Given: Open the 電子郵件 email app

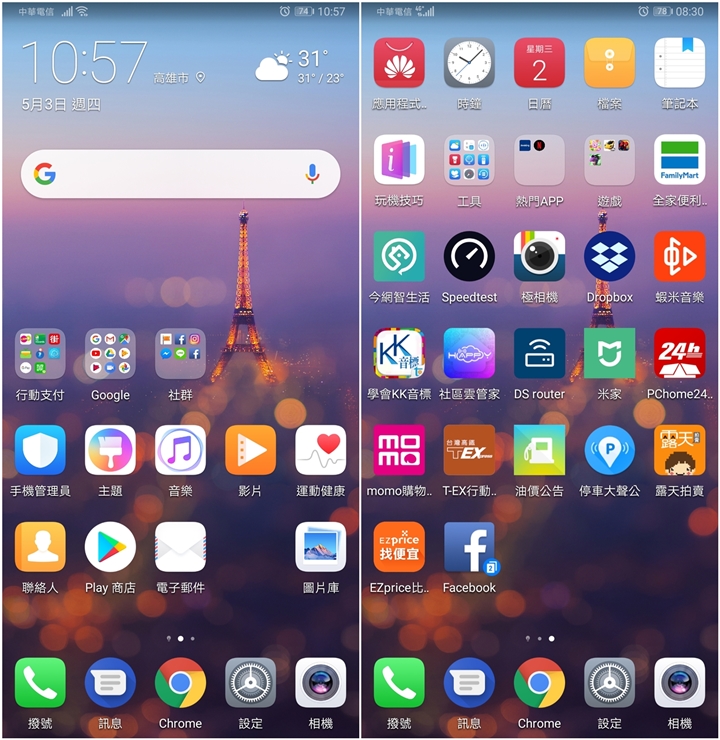Looking at the screenshot, I should [x=180, y=548].
